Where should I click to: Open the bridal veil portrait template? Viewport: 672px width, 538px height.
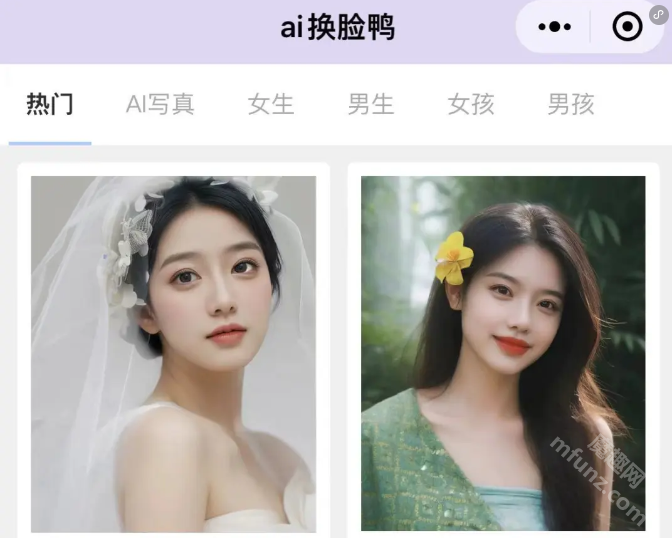pyautogui.click(x=173, y=353)
